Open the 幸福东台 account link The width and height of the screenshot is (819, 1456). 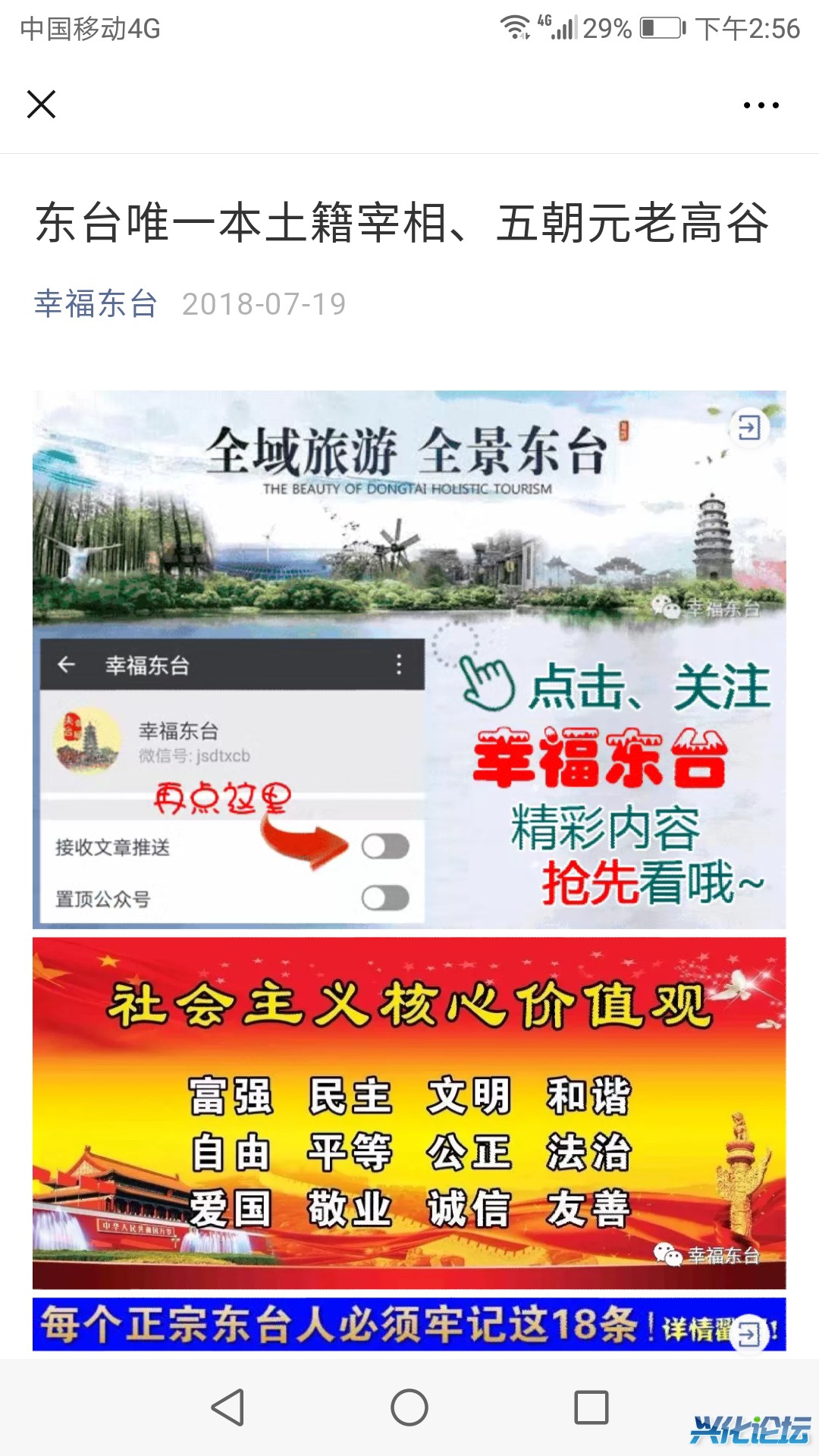pos(96,304)
